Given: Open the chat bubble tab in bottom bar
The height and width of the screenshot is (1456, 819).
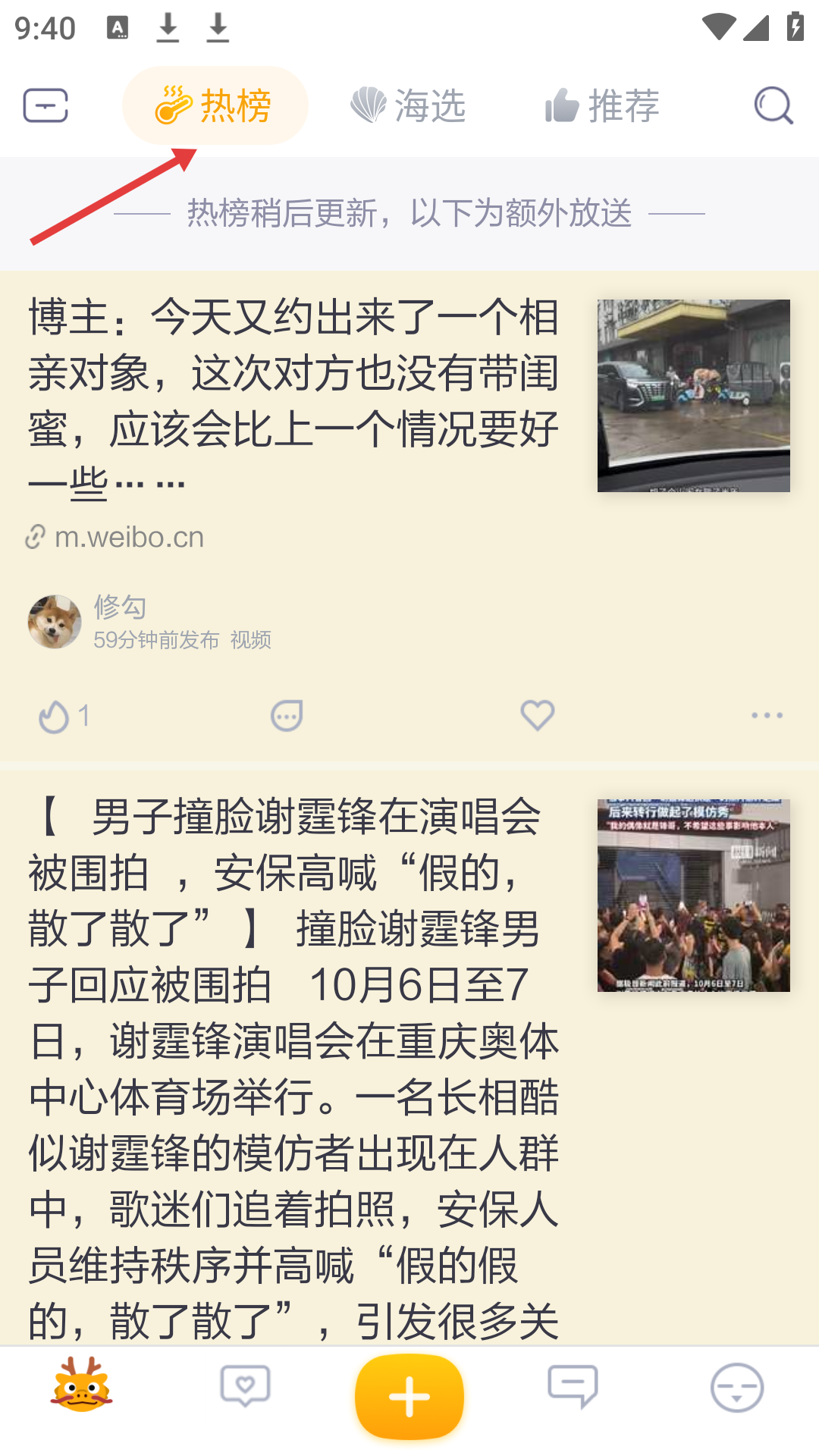Looking at the screenshot, I should click(573, 1387).
